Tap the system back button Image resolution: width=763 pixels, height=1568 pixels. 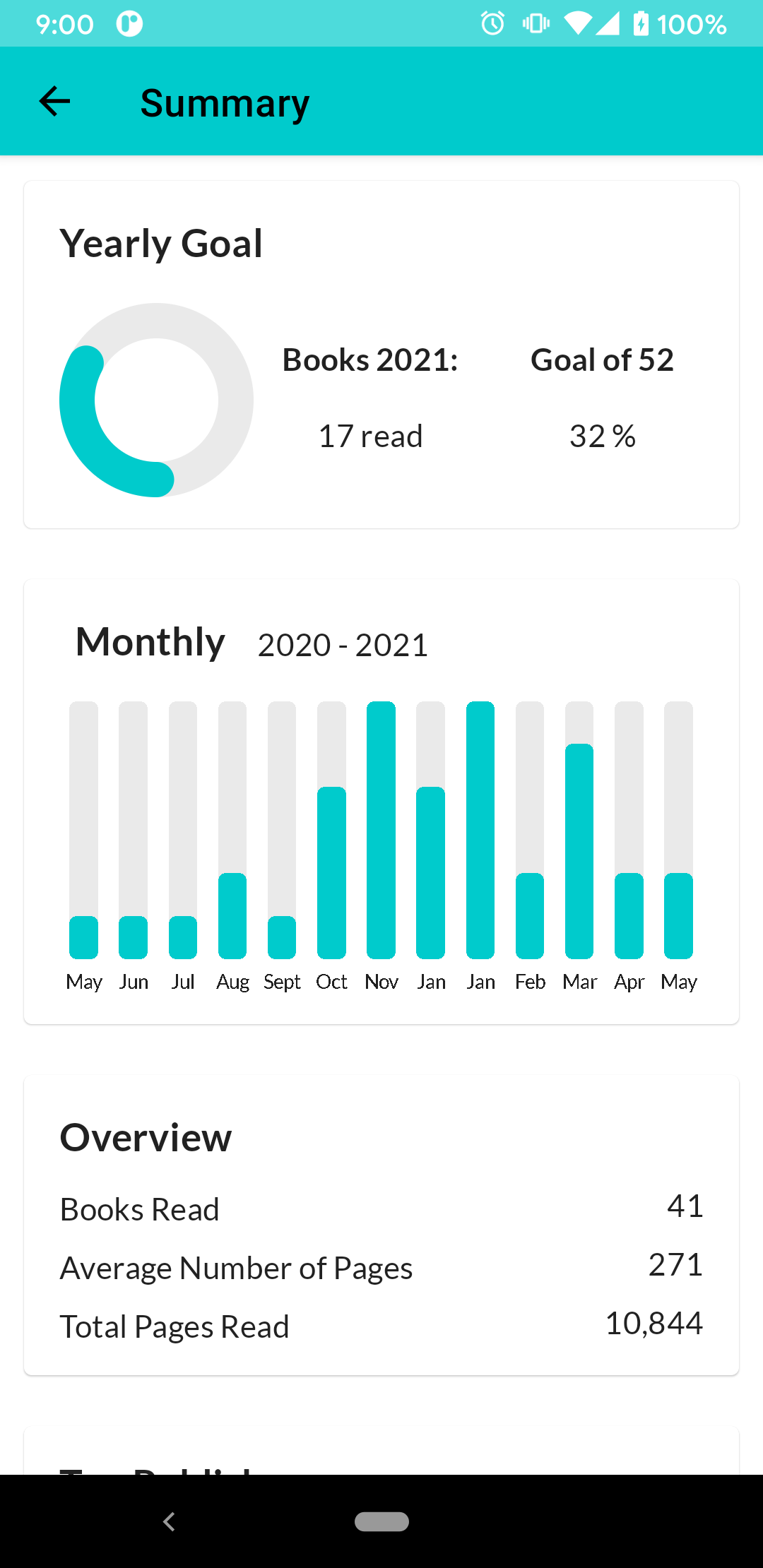(x=169, y=1521)
